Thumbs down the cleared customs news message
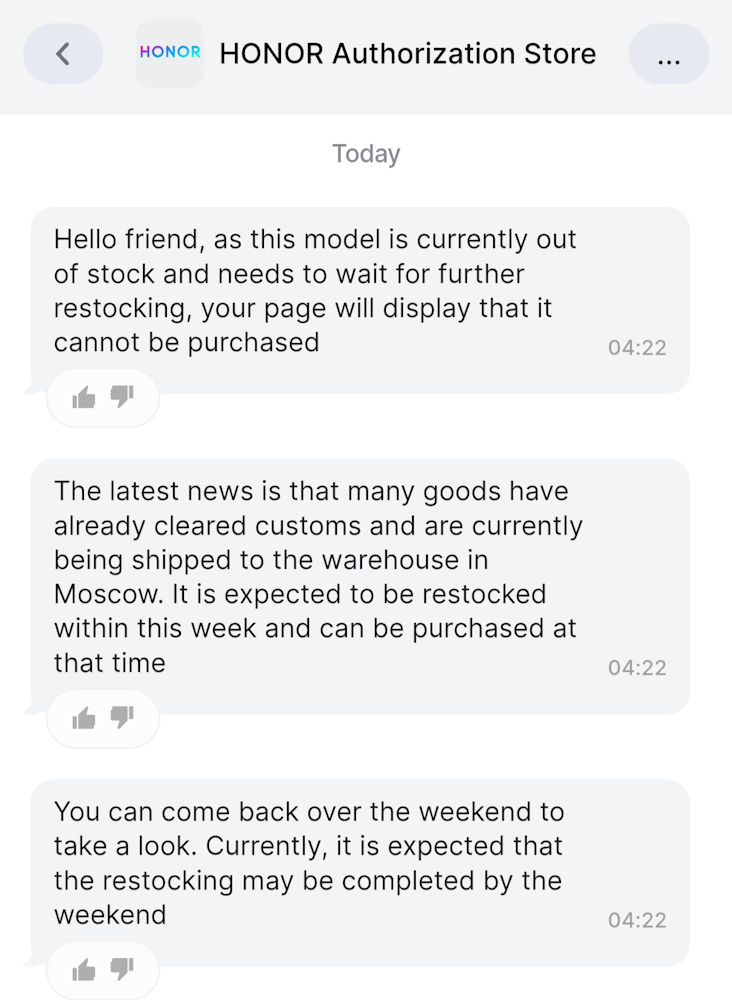The height and width of the screenshot is (1000, 732). 122,717
